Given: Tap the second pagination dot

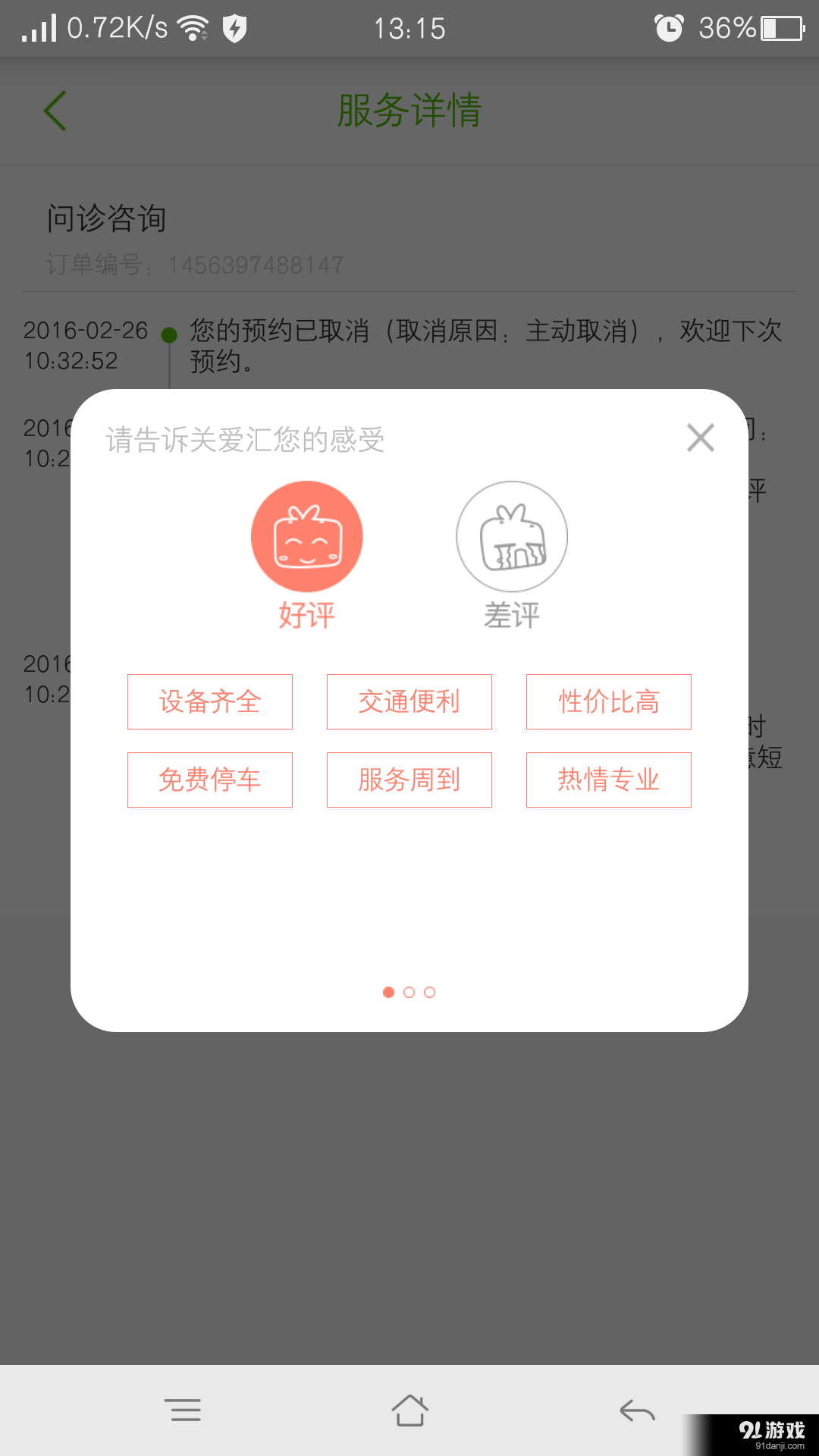Looking at the screenshot, I should pos(409,992).
